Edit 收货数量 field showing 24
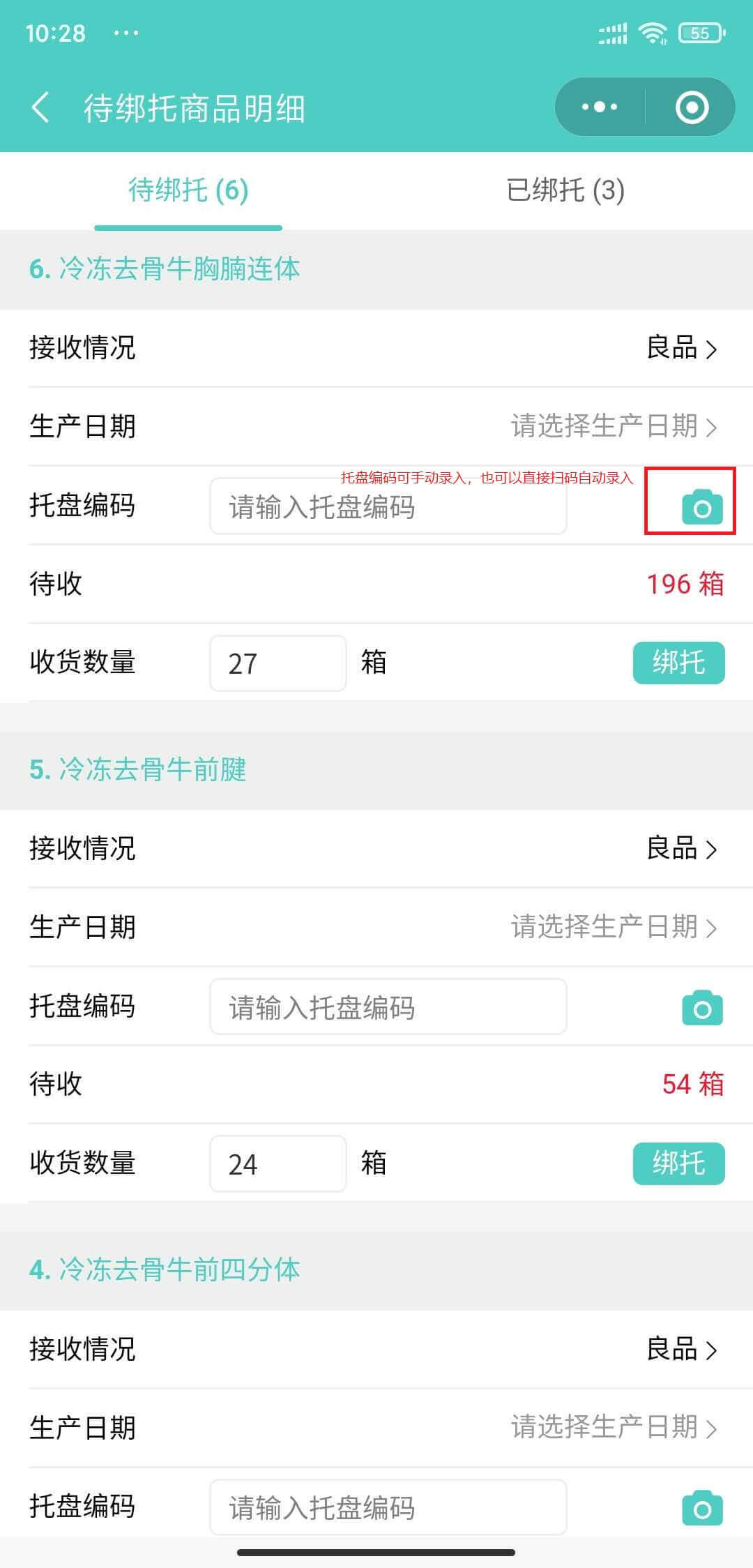This screenshot has height=1568, width=753. pos(277,1163)
